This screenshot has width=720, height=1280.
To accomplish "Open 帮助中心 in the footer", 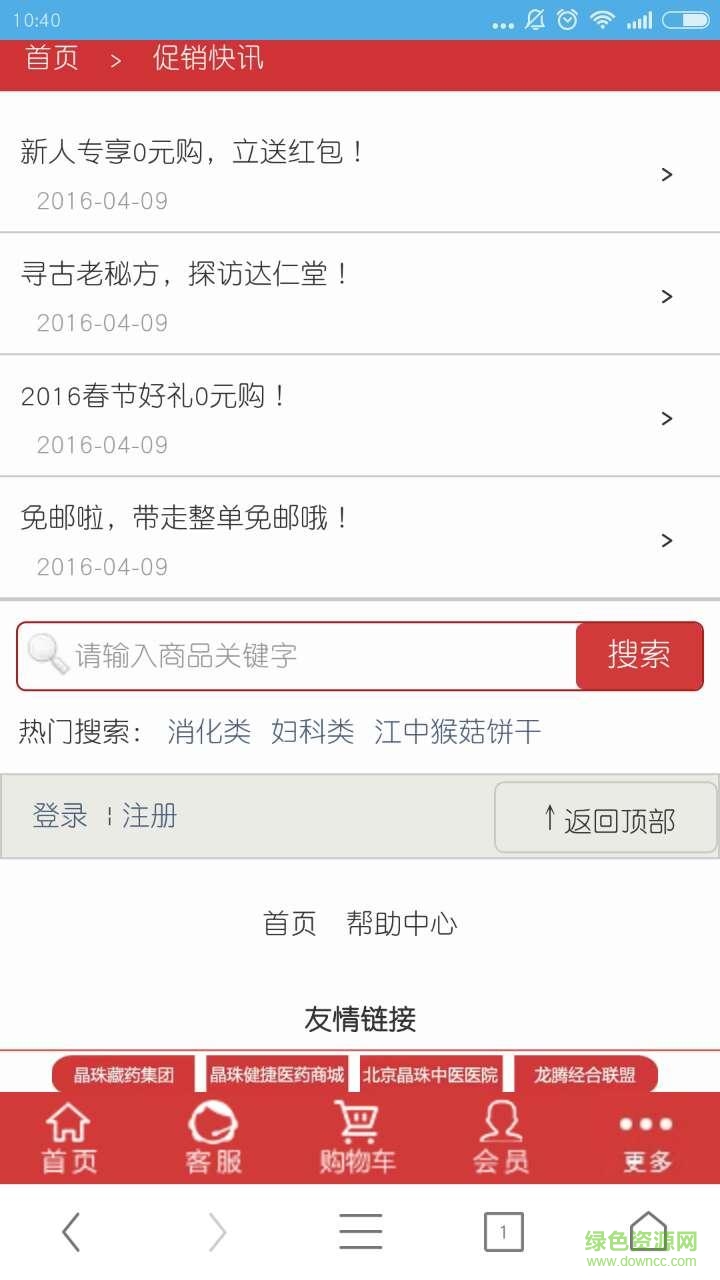I will click(x=402, y=923).
